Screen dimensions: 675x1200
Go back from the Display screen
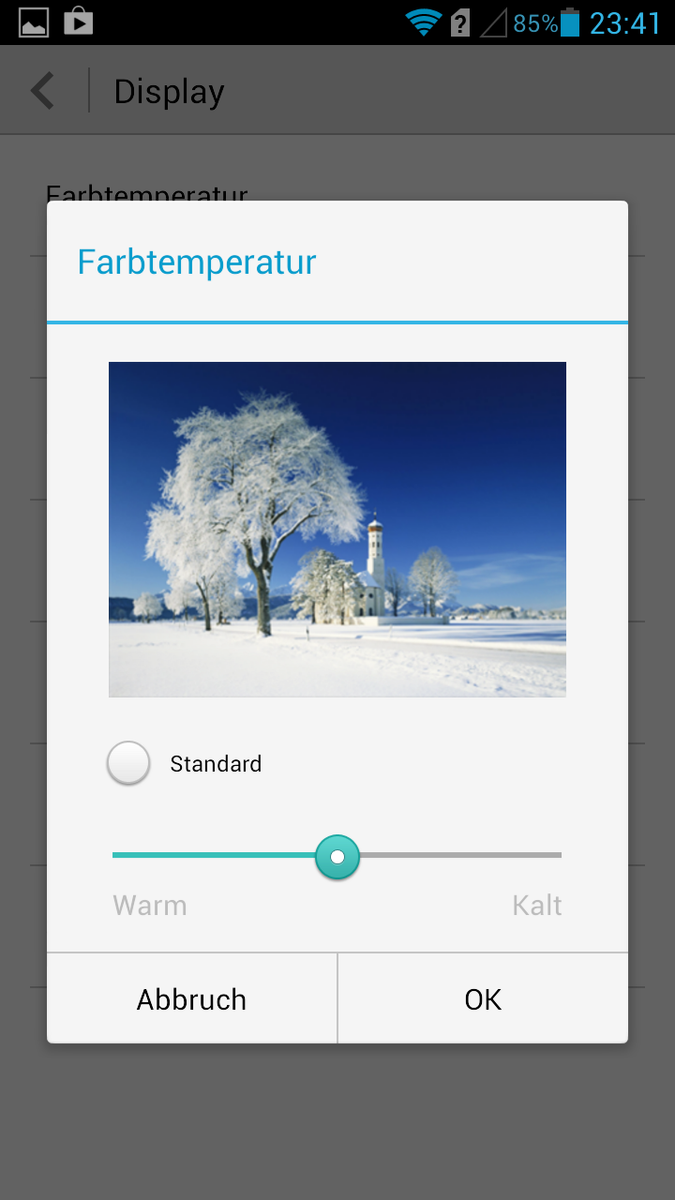pyautogui.click(x=43, y=91)
